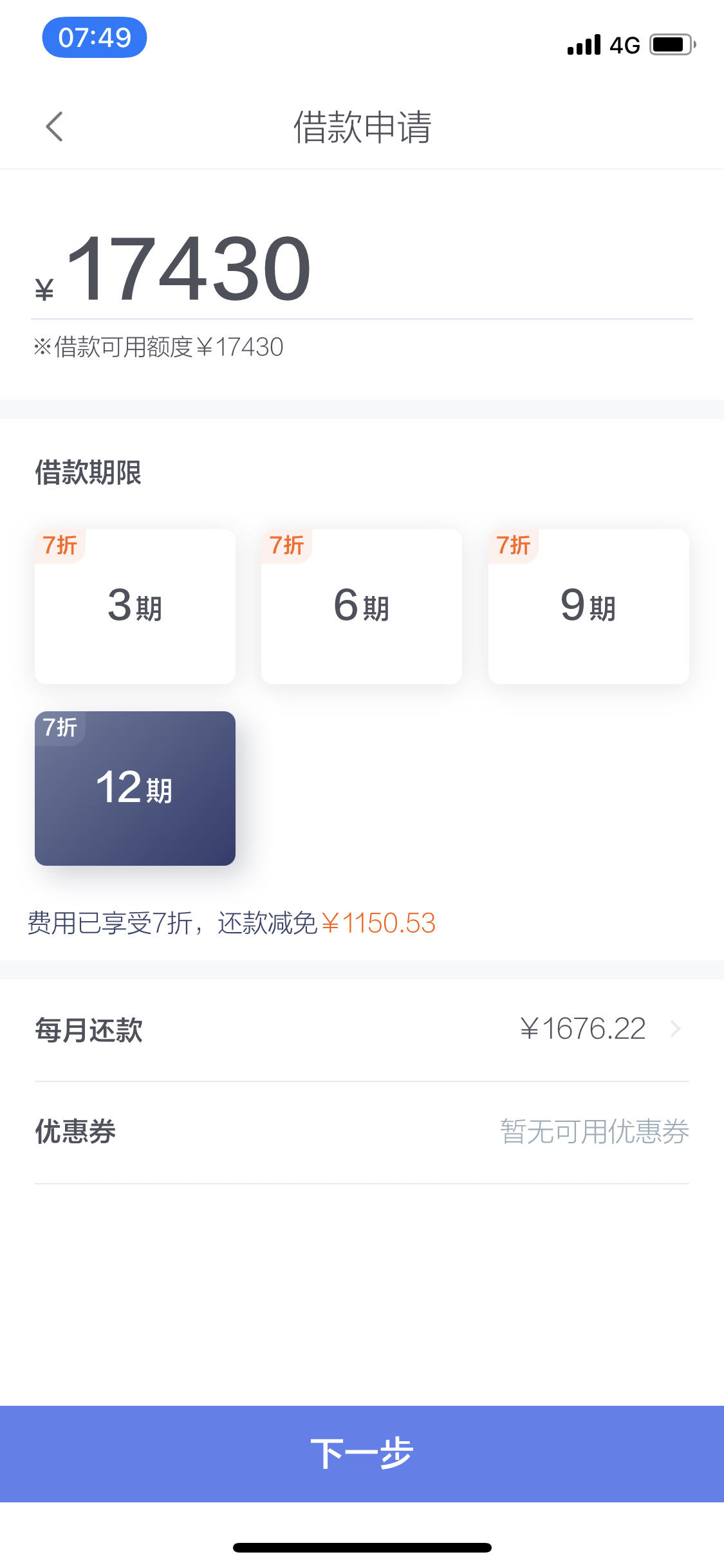This screenshot has width=724, height=1568.
Task: Expand the 优惠券 coupon row
Action: (x=362, y=1132)
